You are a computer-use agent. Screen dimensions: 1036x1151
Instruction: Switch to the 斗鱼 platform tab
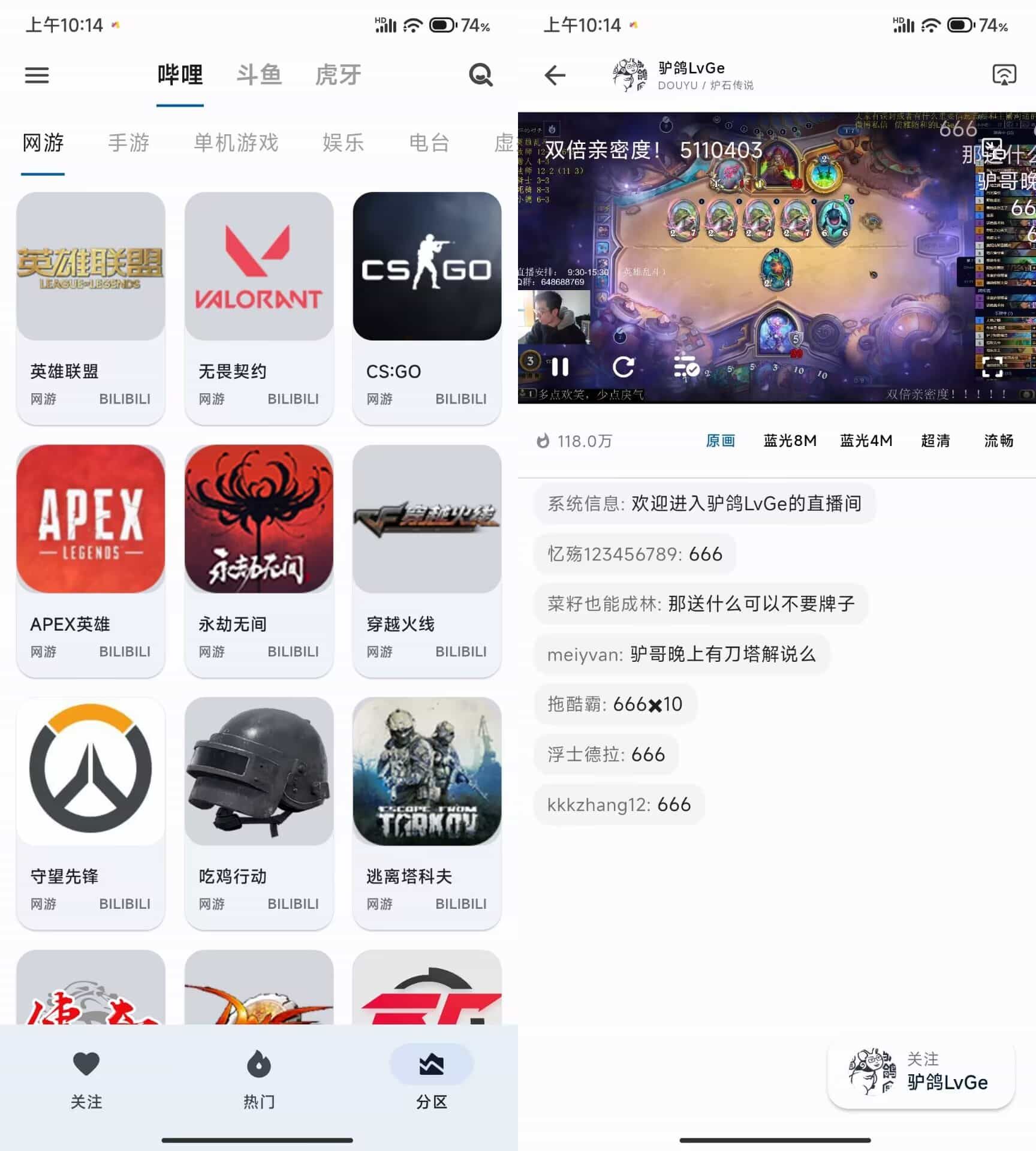coord(258,74)
